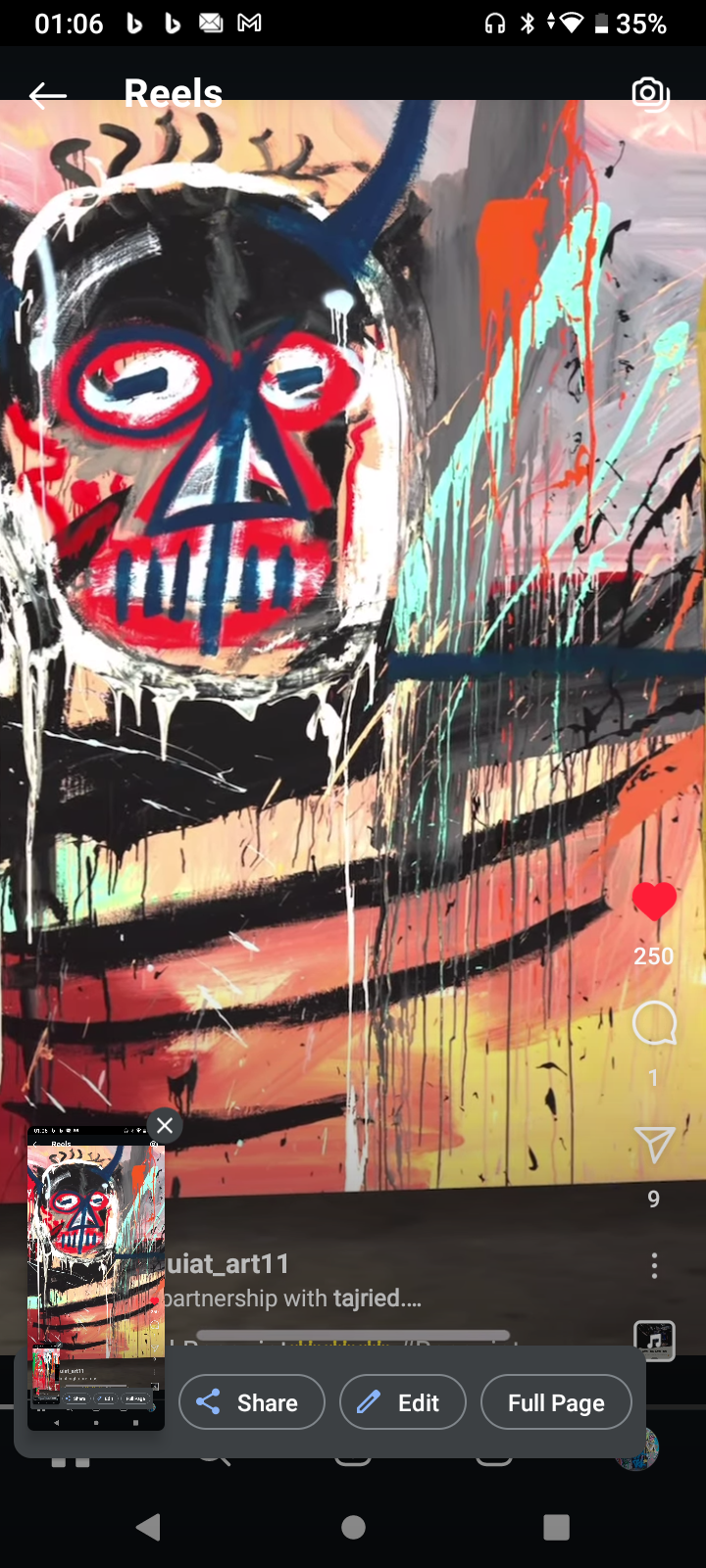Tap the system back button

click(149, 1526)
